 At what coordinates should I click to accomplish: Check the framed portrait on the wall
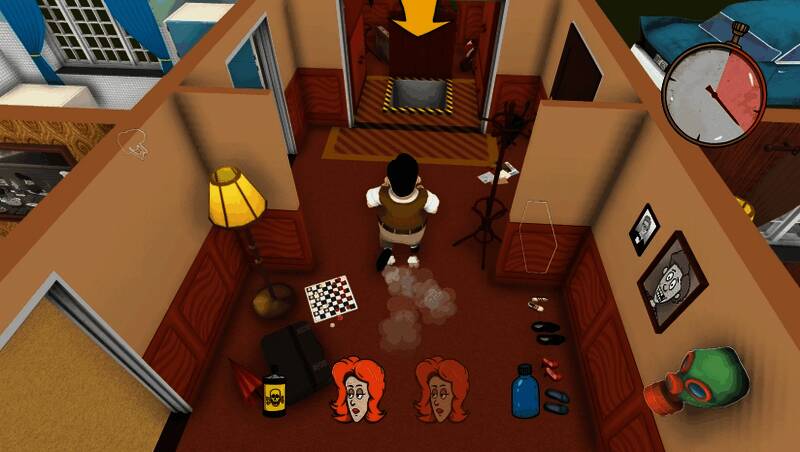[x=670, y=281]
